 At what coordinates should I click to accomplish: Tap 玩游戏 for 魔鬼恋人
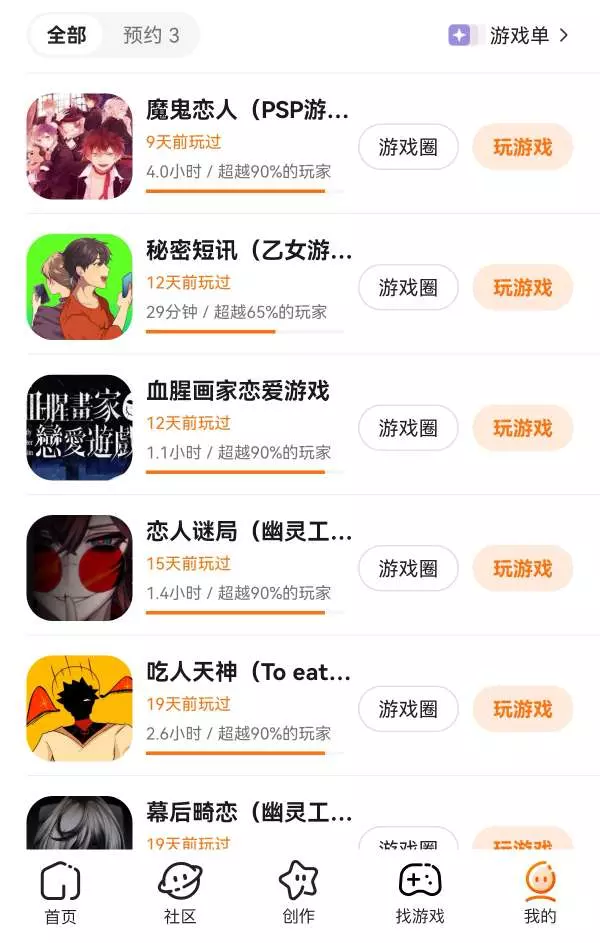[522, 147]
